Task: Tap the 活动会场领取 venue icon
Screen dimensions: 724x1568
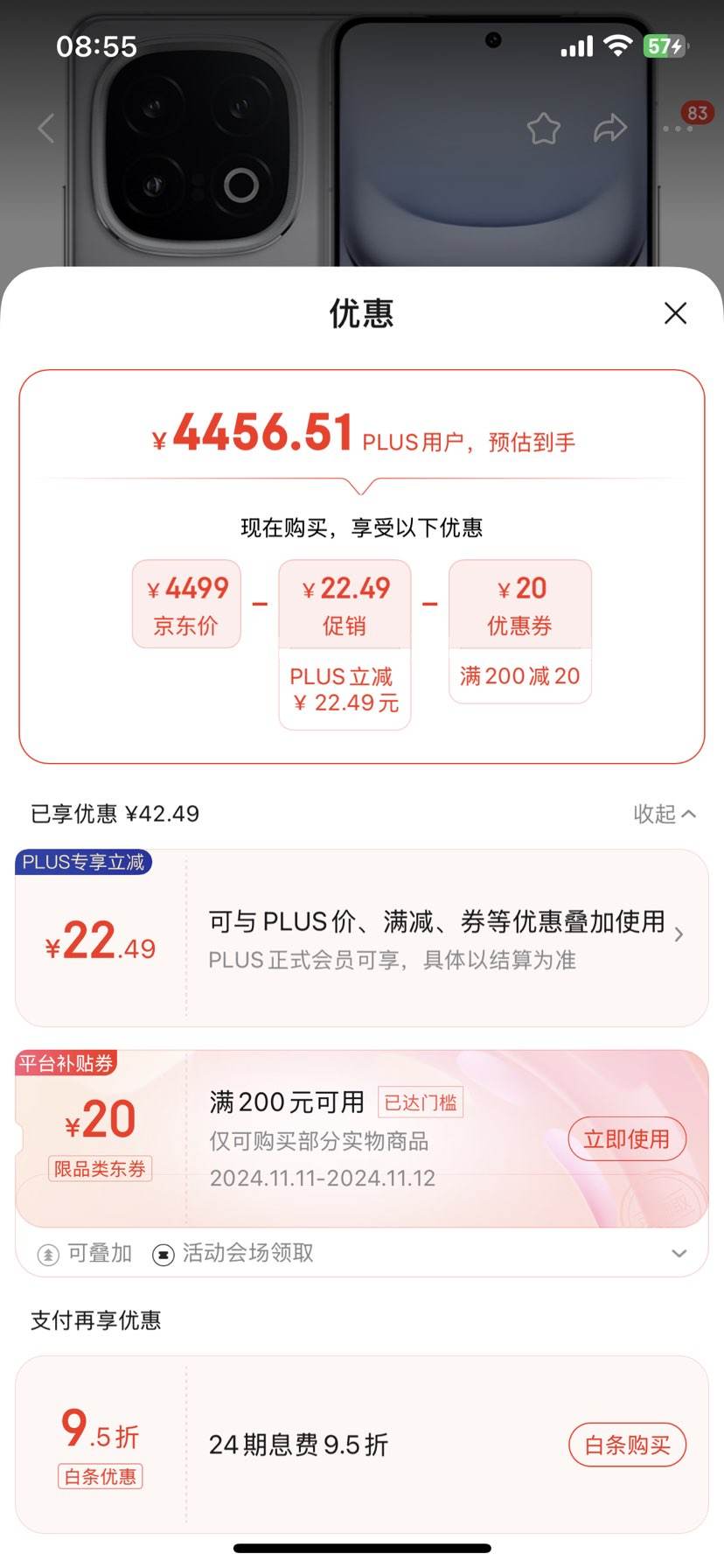Action: [x=160, y=1253]
